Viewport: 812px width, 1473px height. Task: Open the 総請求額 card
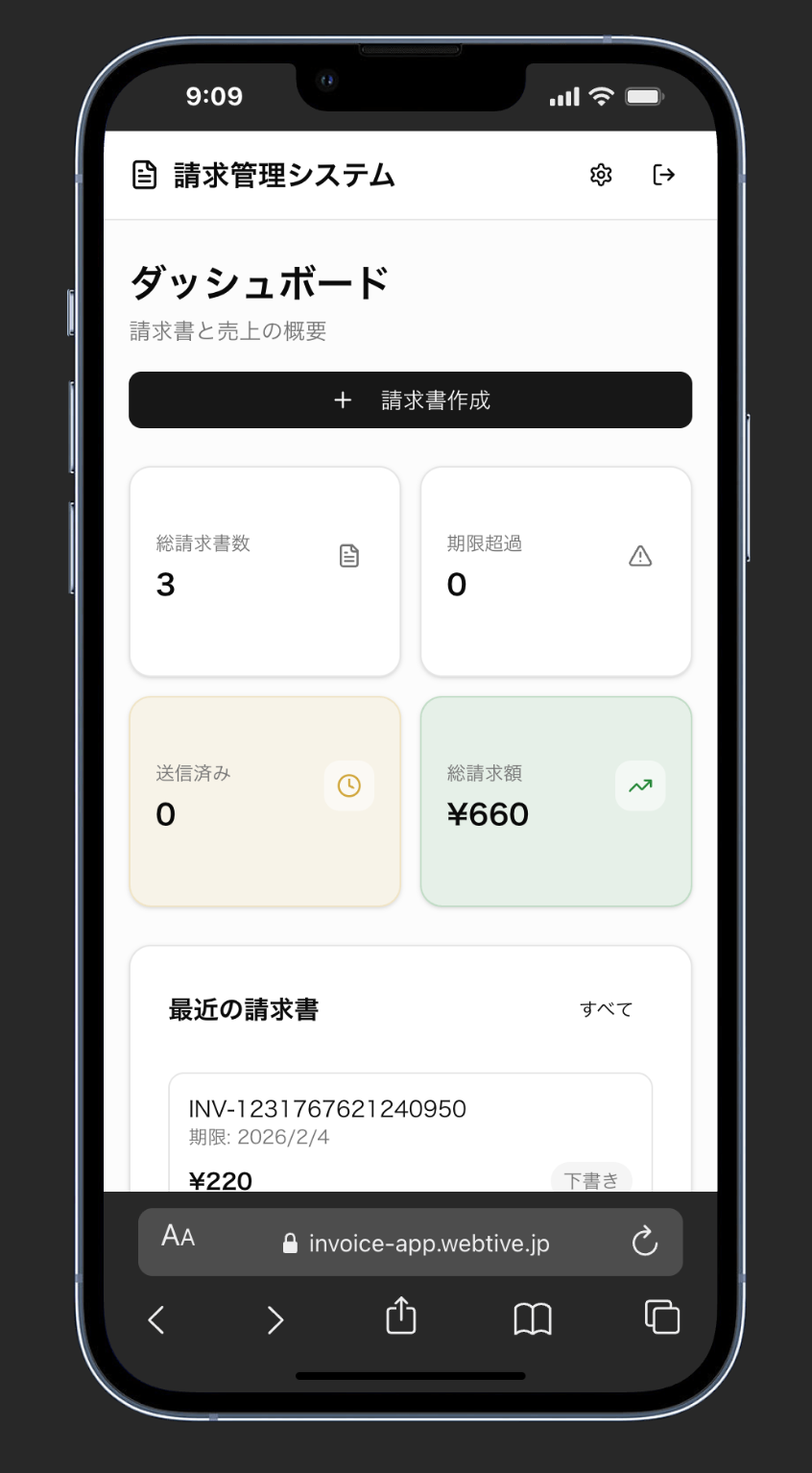(556, 801)
